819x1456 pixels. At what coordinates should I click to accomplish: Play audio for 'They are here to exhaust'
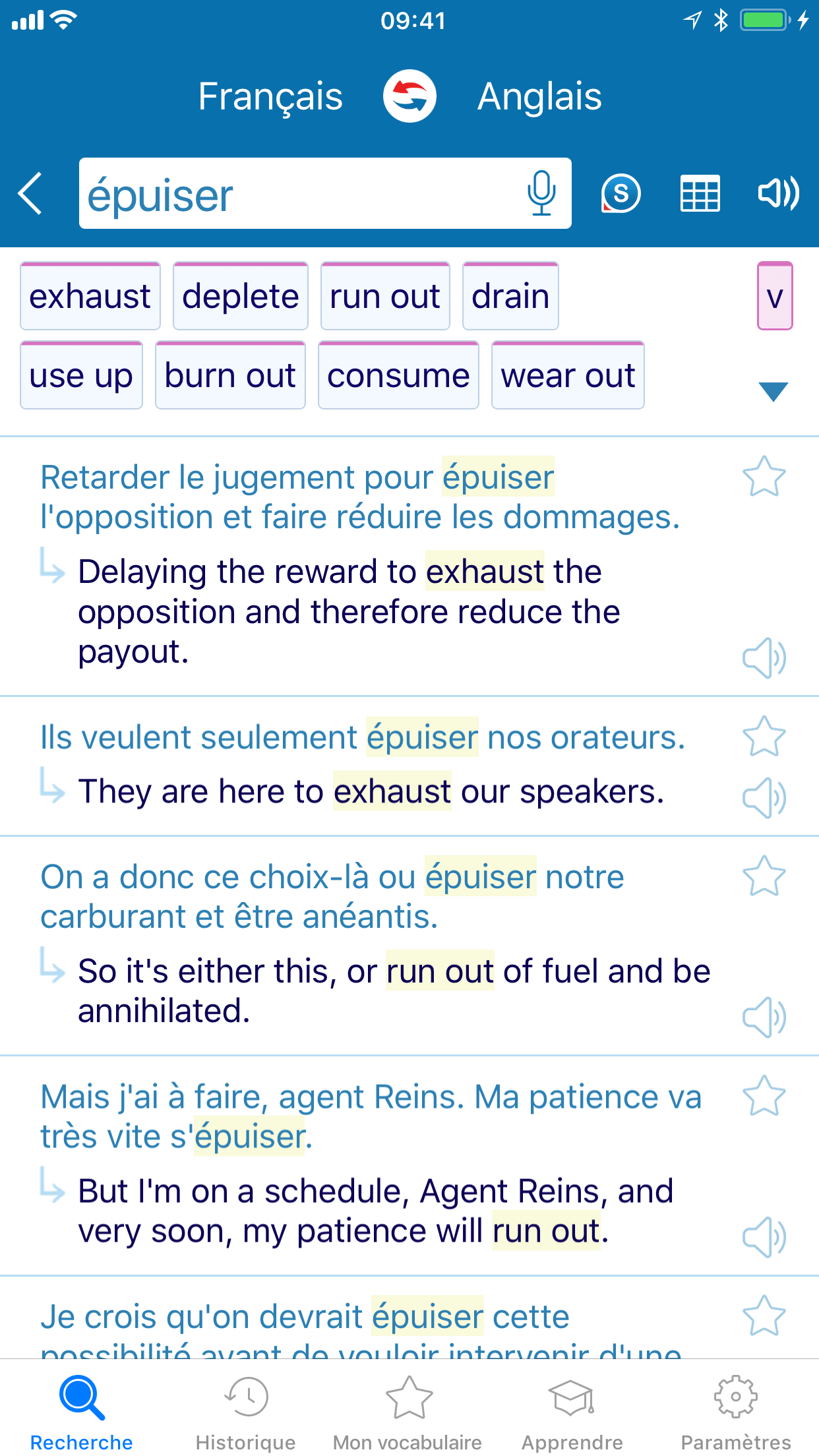coord(764,798)
